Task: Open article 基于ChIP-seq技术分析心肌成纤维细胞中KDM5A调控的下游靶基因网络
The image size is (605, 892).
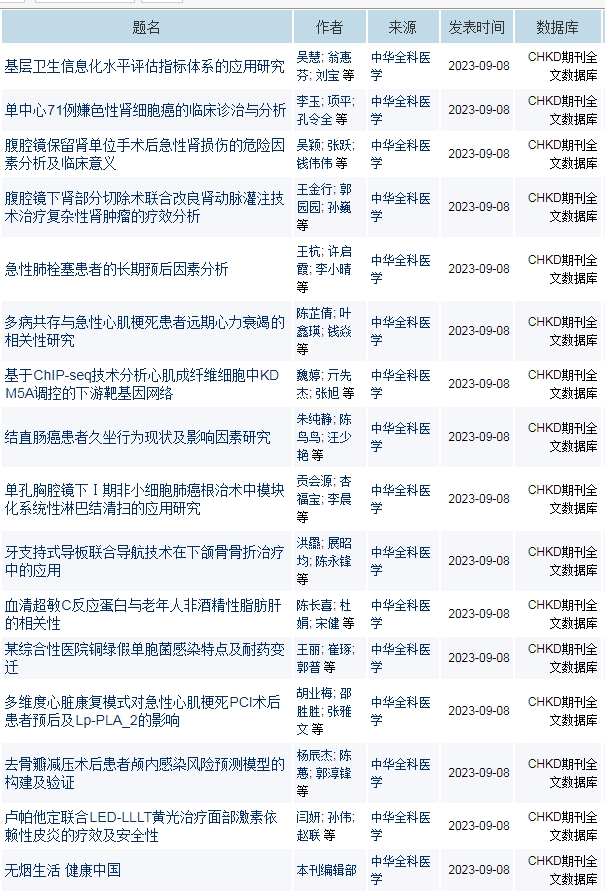Action: tap(145, 384)
